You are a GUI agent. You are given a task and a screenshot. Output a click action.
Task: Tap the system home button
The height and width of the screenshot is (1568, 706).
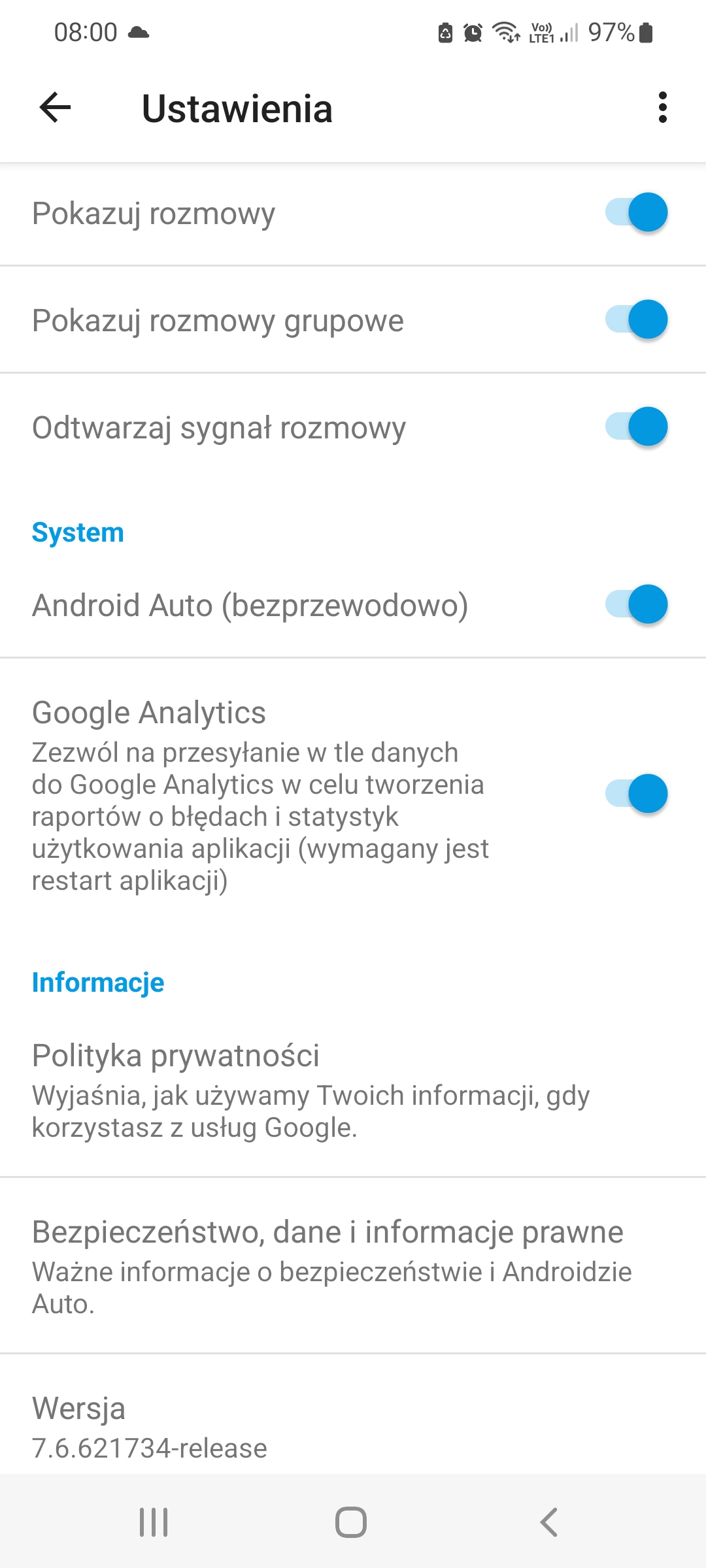click(x=351, y=1522)
